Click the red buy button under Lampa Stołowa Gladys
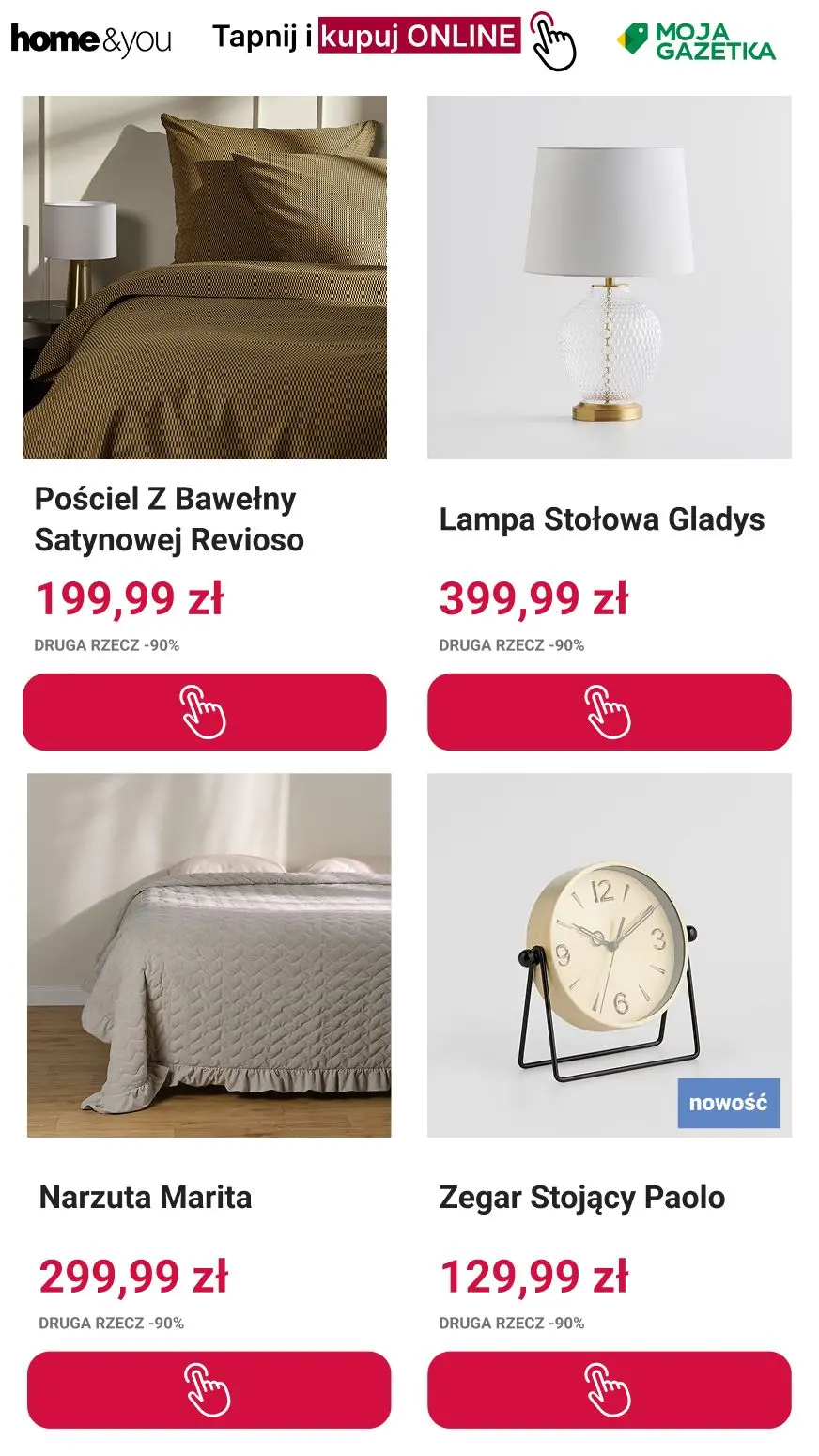 (609, 712)
